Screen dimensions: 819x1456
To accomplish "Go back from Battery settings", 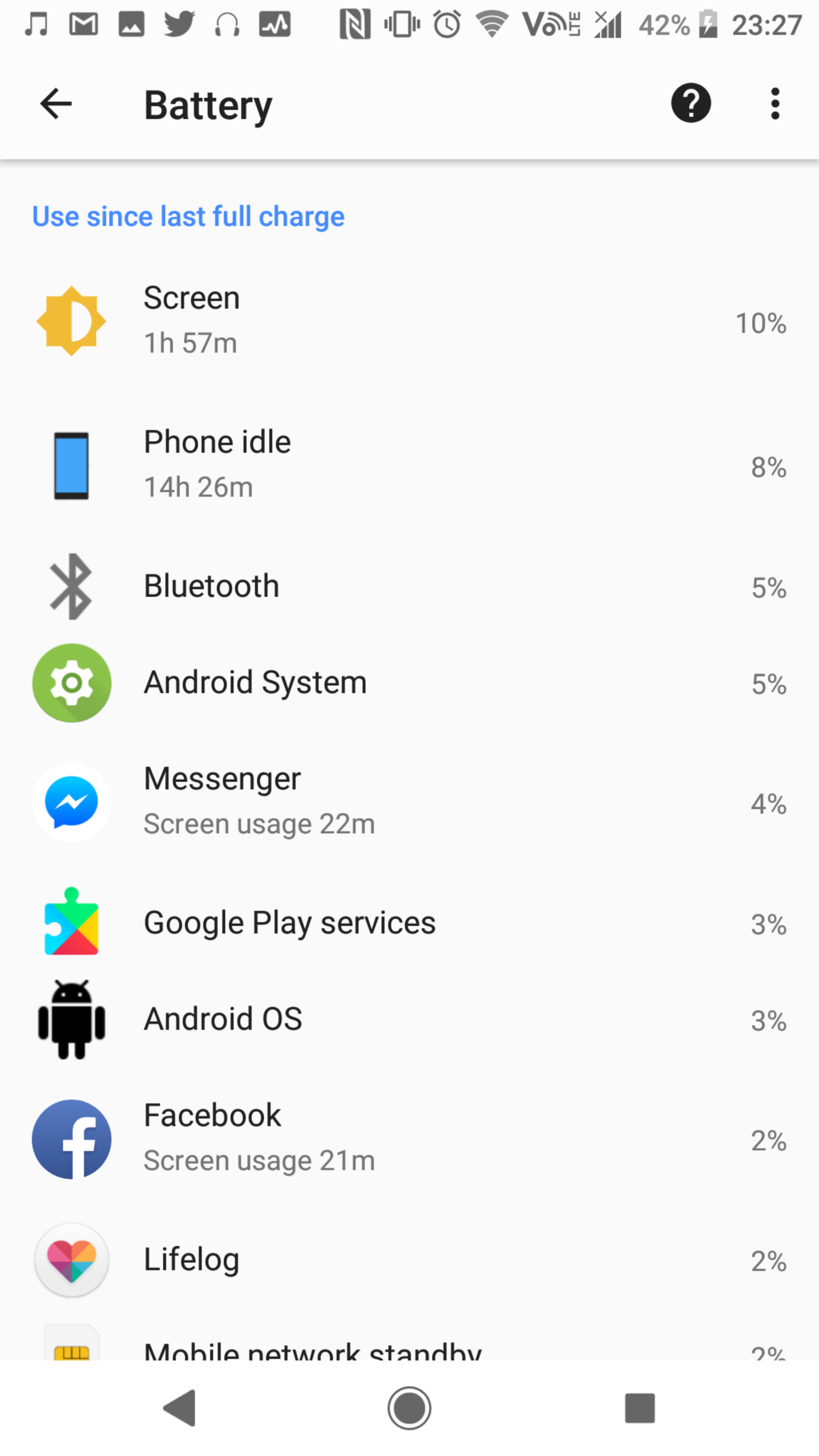I will [56, 104].
